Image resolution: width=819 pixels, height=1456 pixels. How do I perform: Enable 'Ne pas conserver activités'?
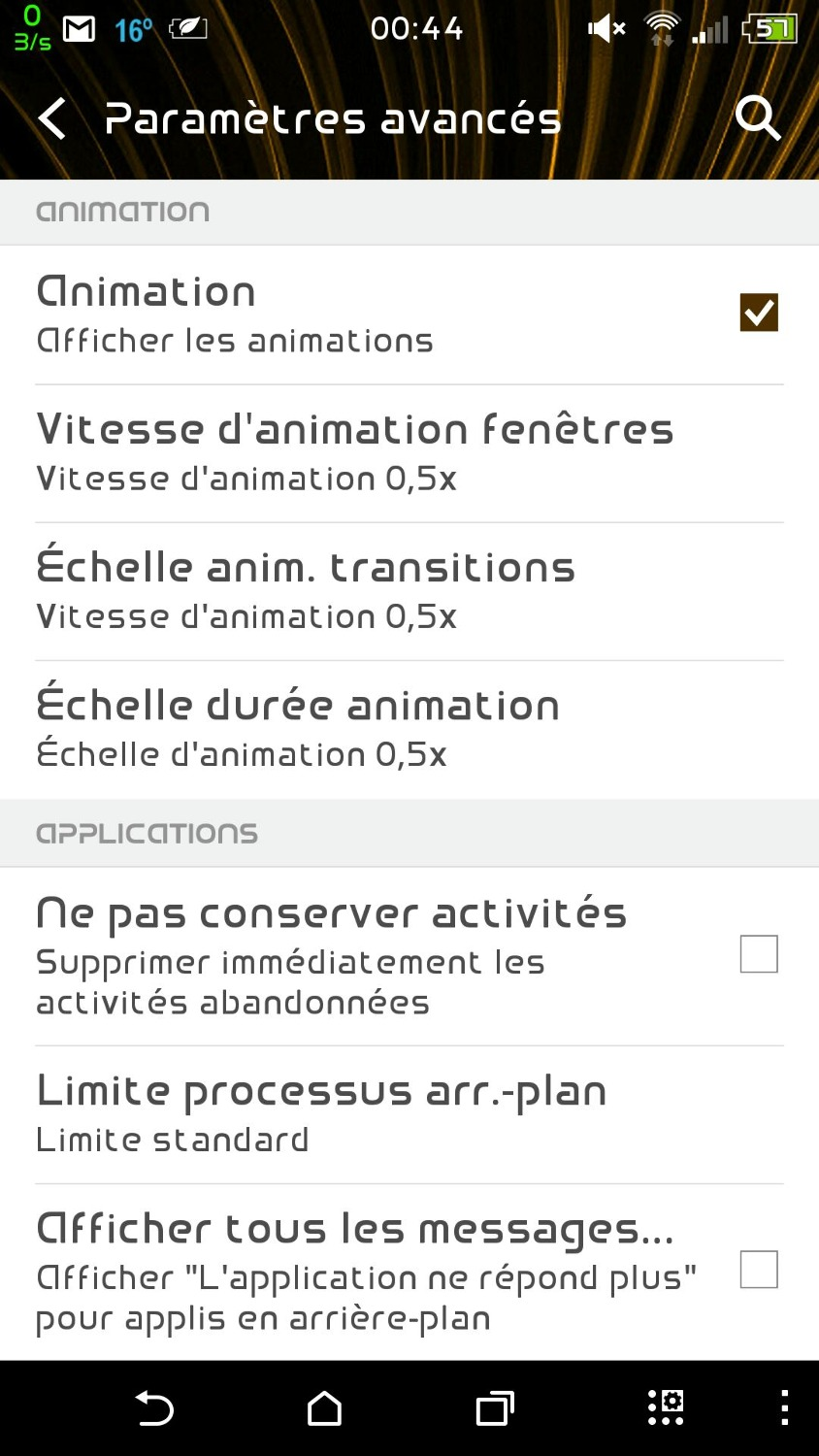pyautogui.click(x=760, y=953)
